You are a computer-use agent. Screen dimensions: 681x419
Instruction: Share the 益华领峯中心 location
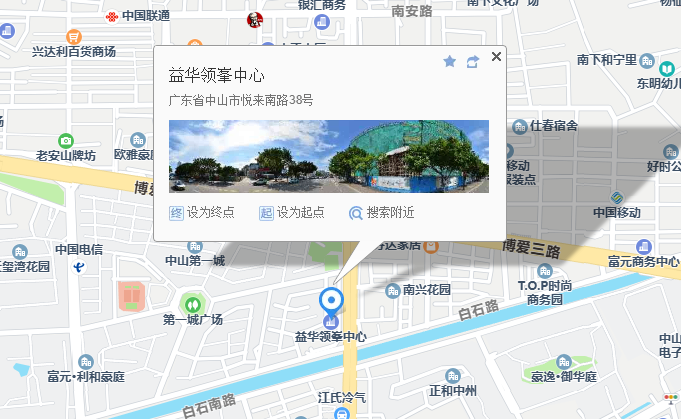pos(473,61)
